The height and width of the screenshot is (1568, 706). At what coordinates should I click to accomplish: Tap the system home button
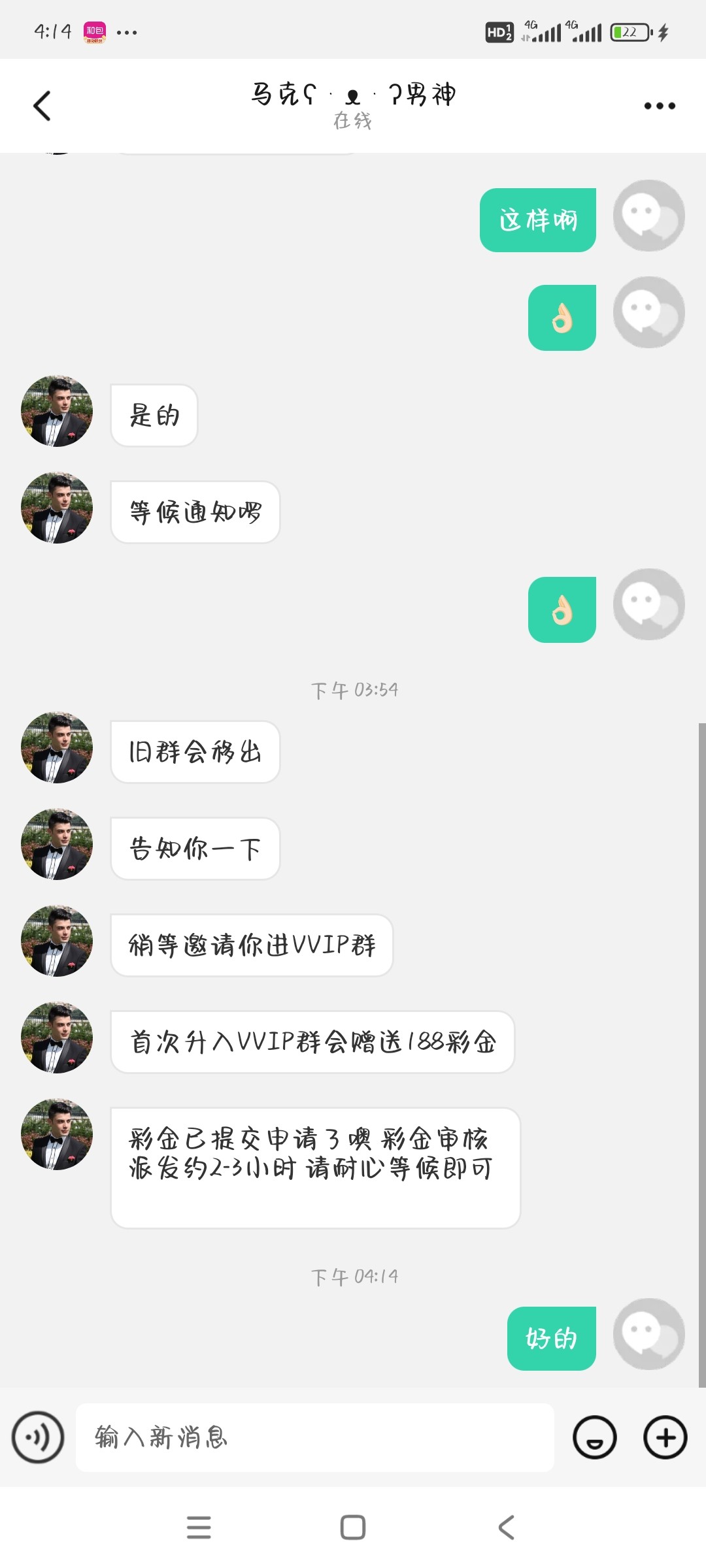coord(353,1527)
